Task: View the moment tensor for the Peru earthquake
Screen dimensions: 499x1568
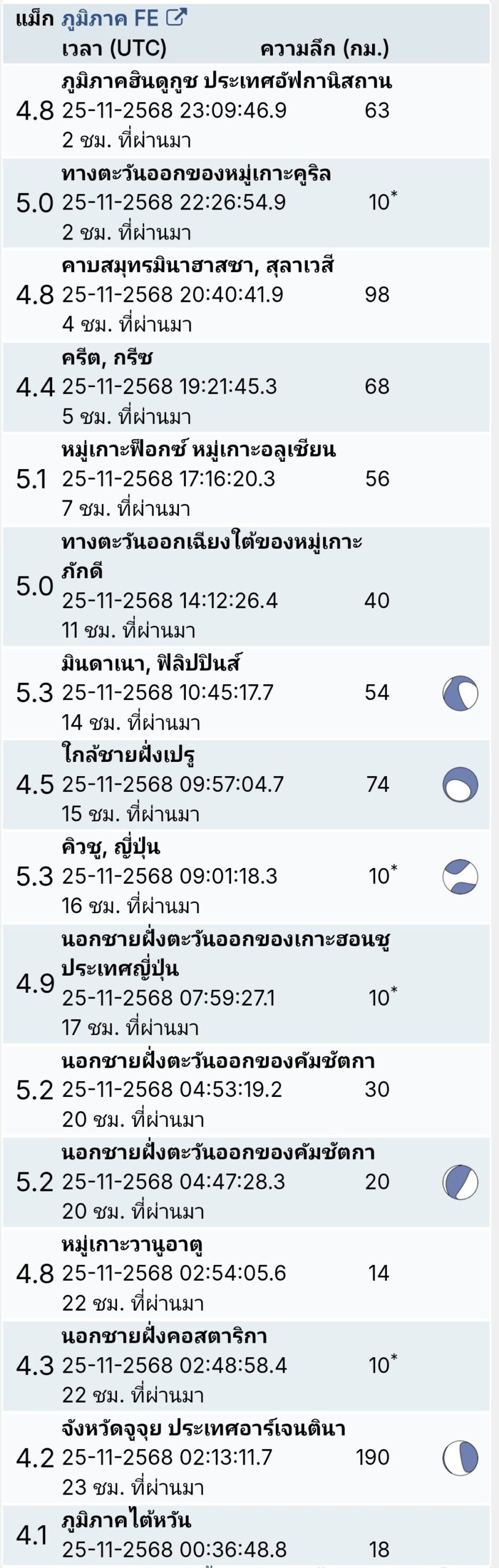Action: (460, 785)
